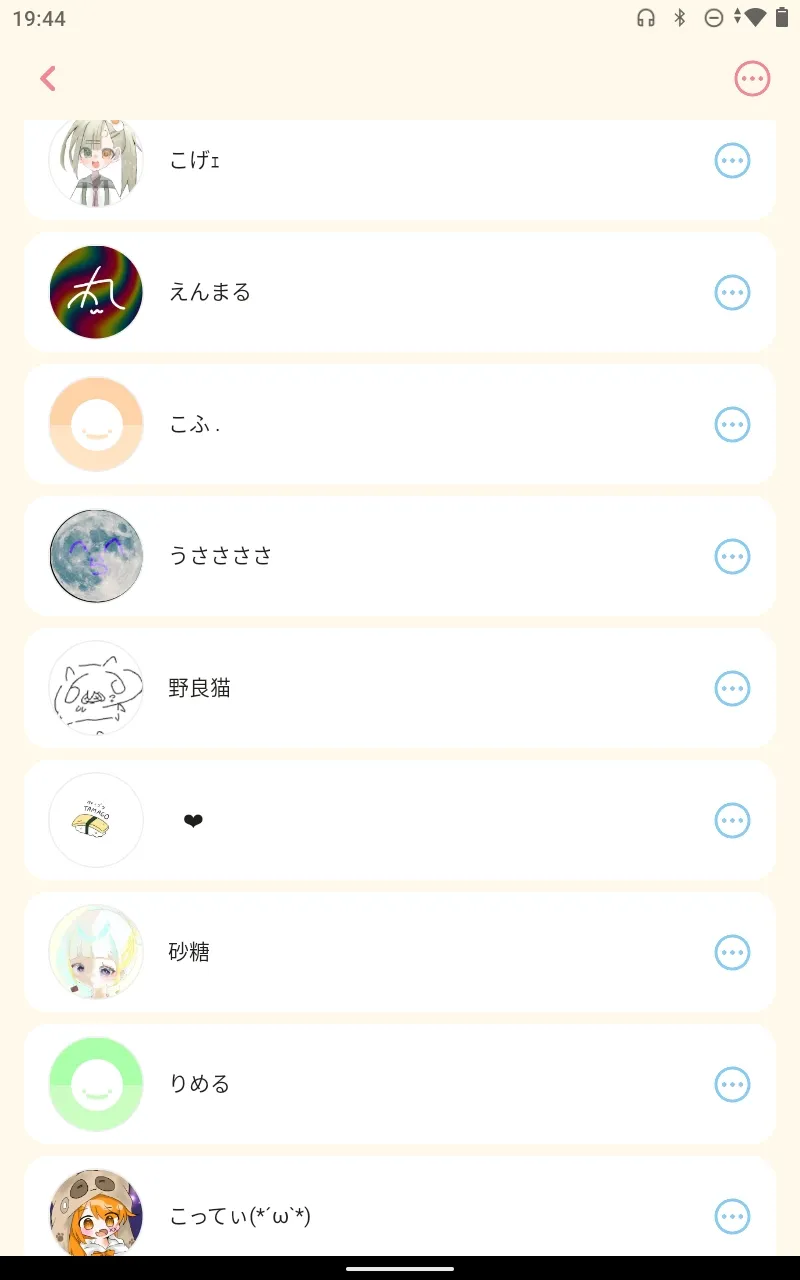
Task: View 野良猫's profile
Action: (400, 688)
